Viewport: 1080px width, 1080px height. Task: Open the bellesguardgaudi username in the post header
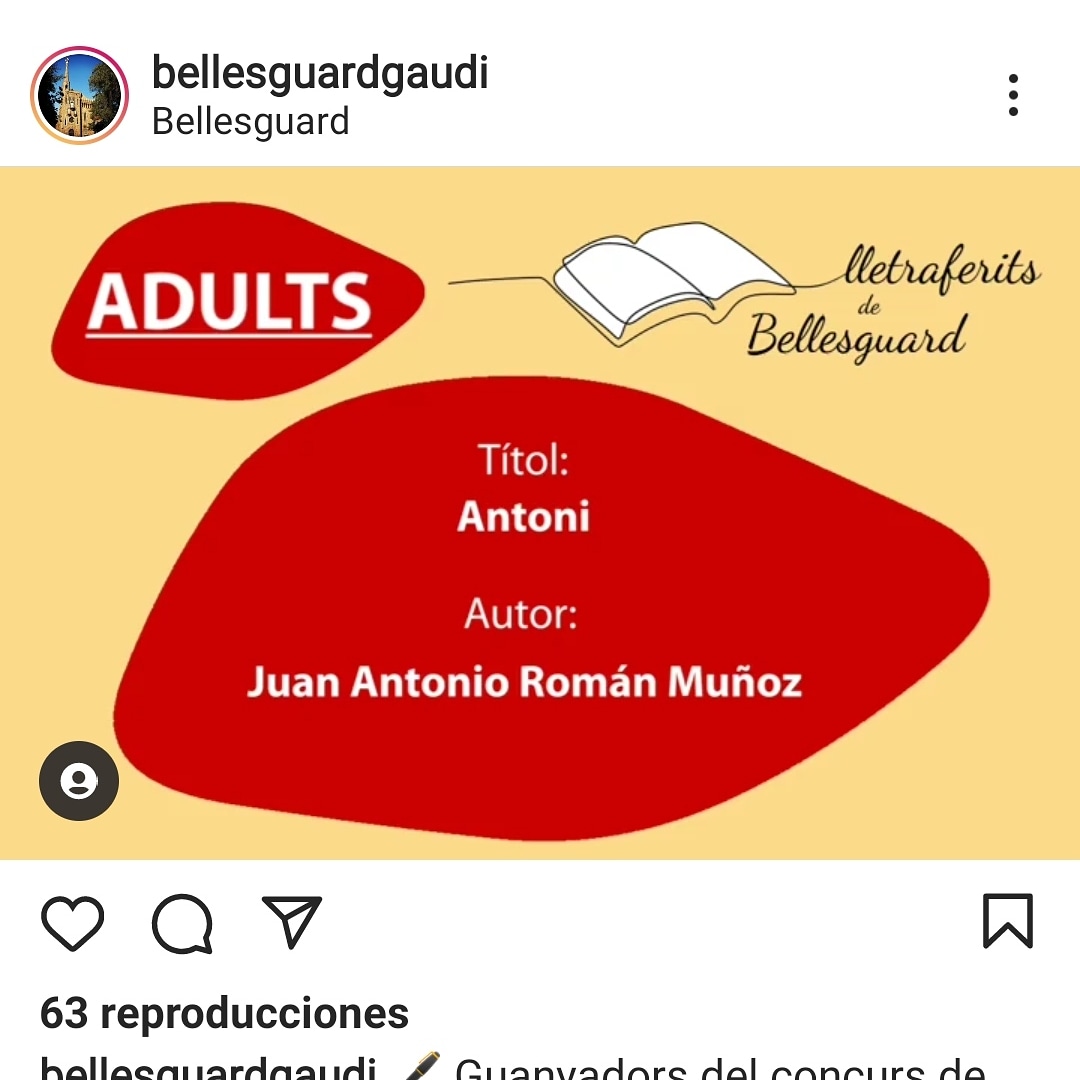[320, 73]
